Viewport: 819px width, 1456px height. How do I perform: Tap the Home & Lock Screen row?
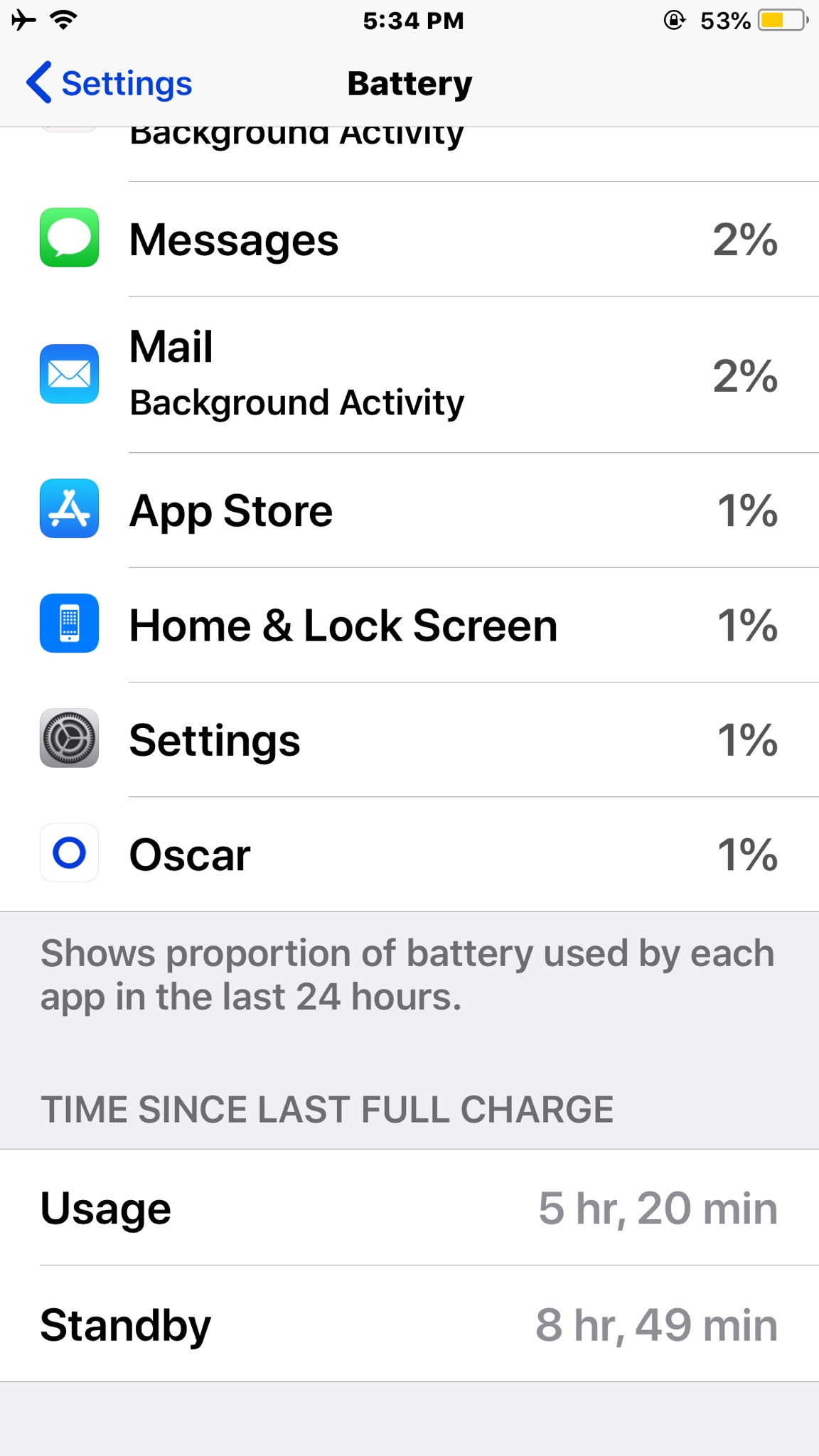409,625
